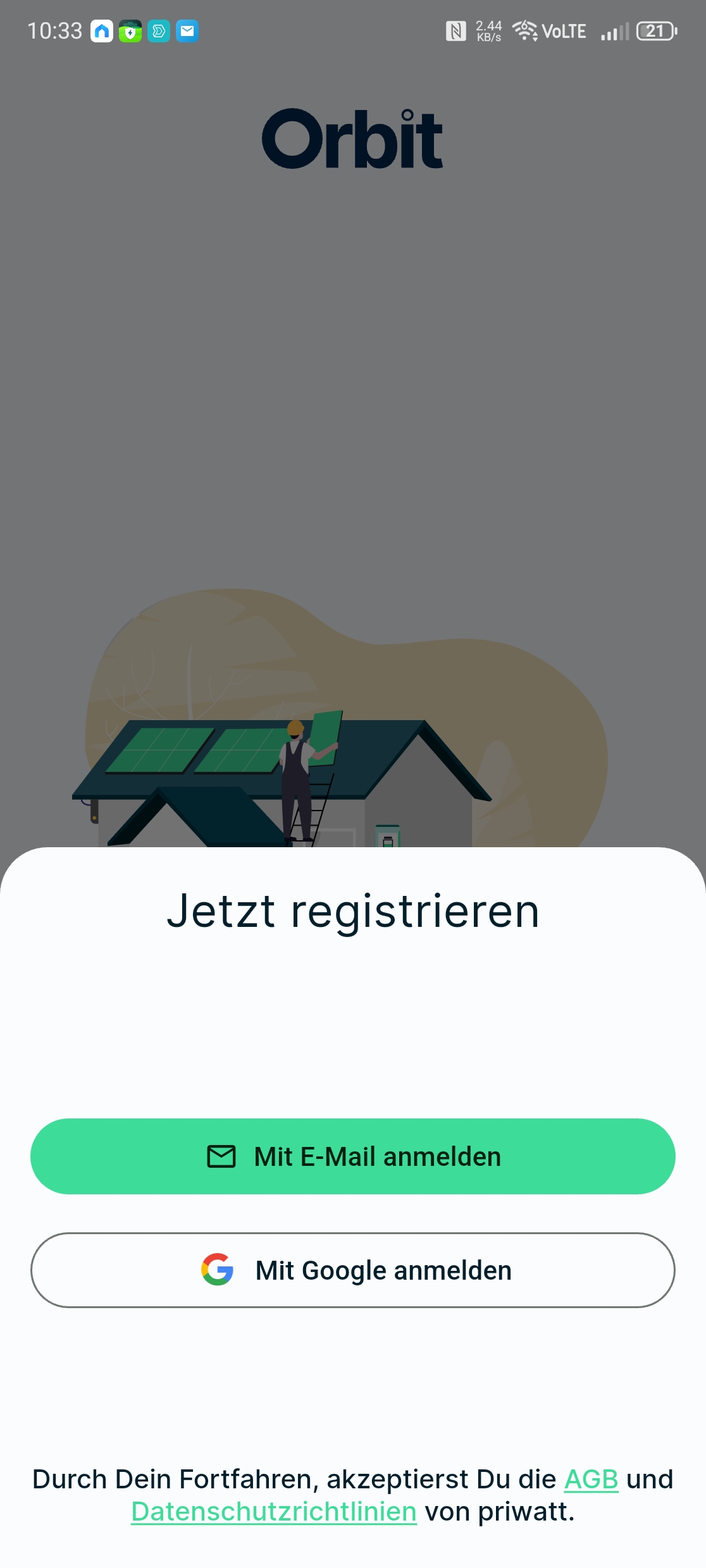706x1568 pixels.
Task: Sign in with Mit Google anmelden
Action: [x=353, y=1270]
